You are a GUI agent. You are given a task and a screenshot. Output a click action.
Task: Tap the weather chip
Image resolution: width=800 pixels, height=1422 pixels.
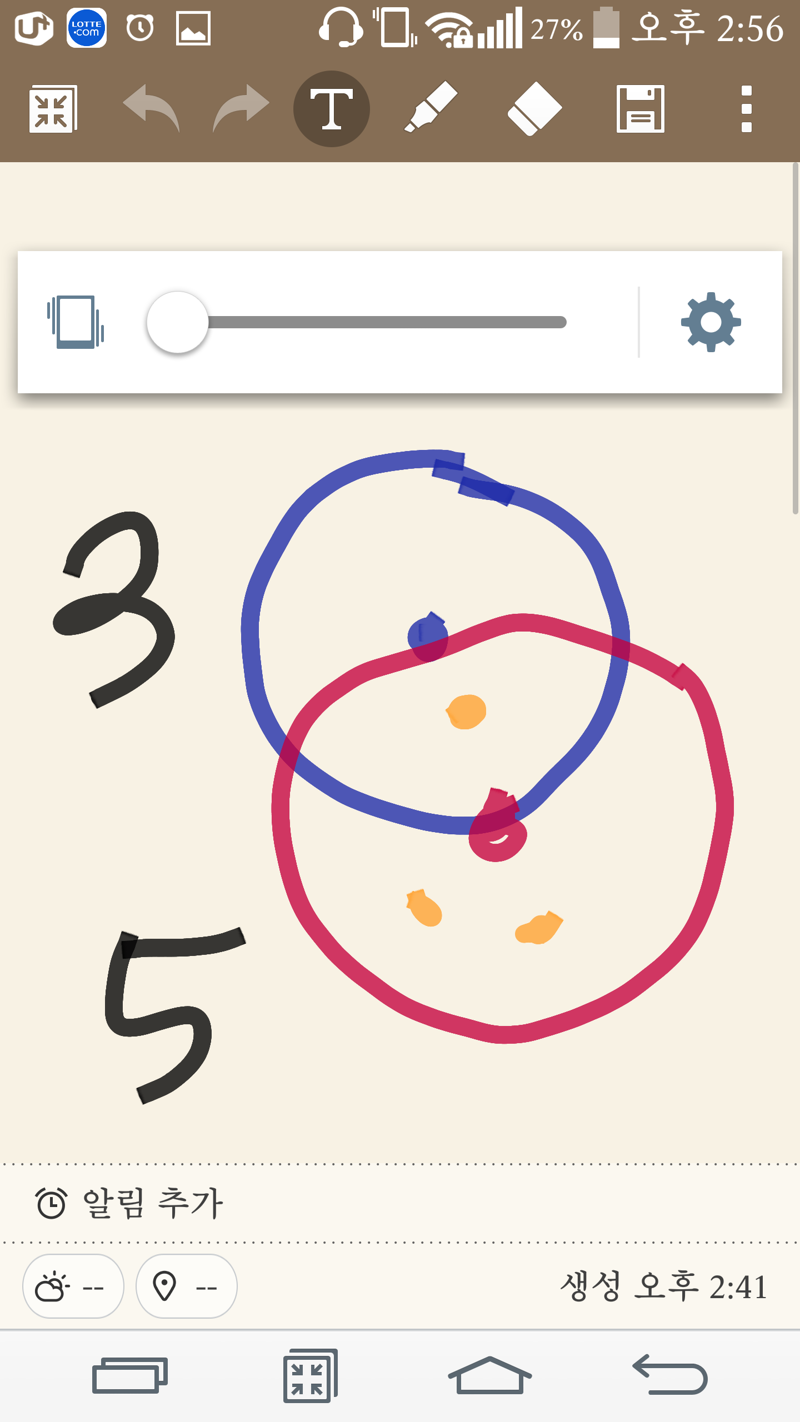[x=72, y=1287]
